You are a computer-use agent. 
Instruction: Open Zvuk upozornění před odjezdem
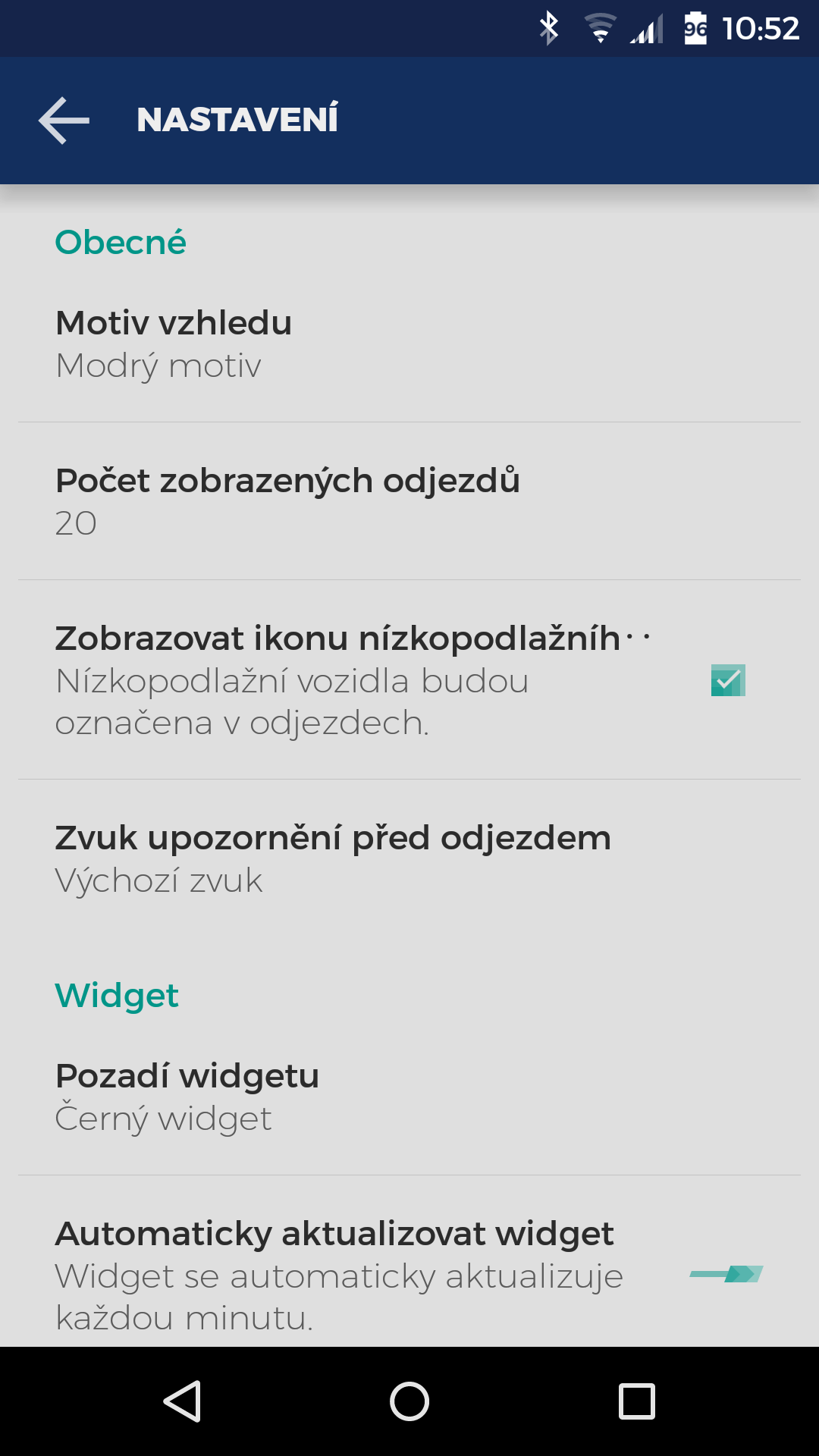point(409,858)
